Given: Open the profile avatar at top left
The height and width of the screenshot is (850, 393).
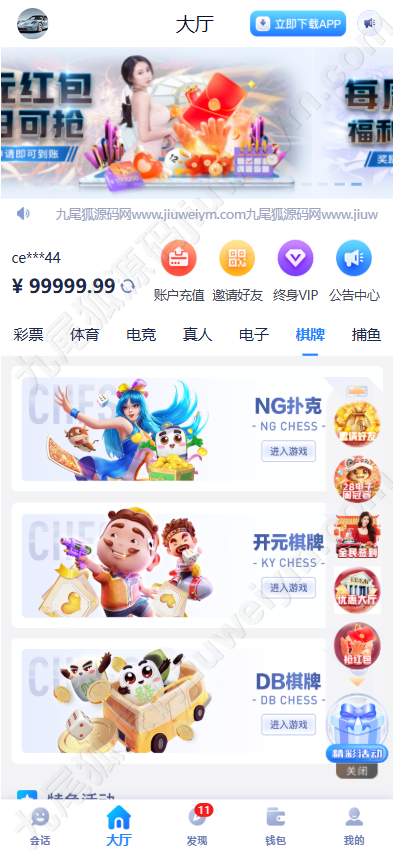Looking at the screenshot, I should (x=33, y=23).
